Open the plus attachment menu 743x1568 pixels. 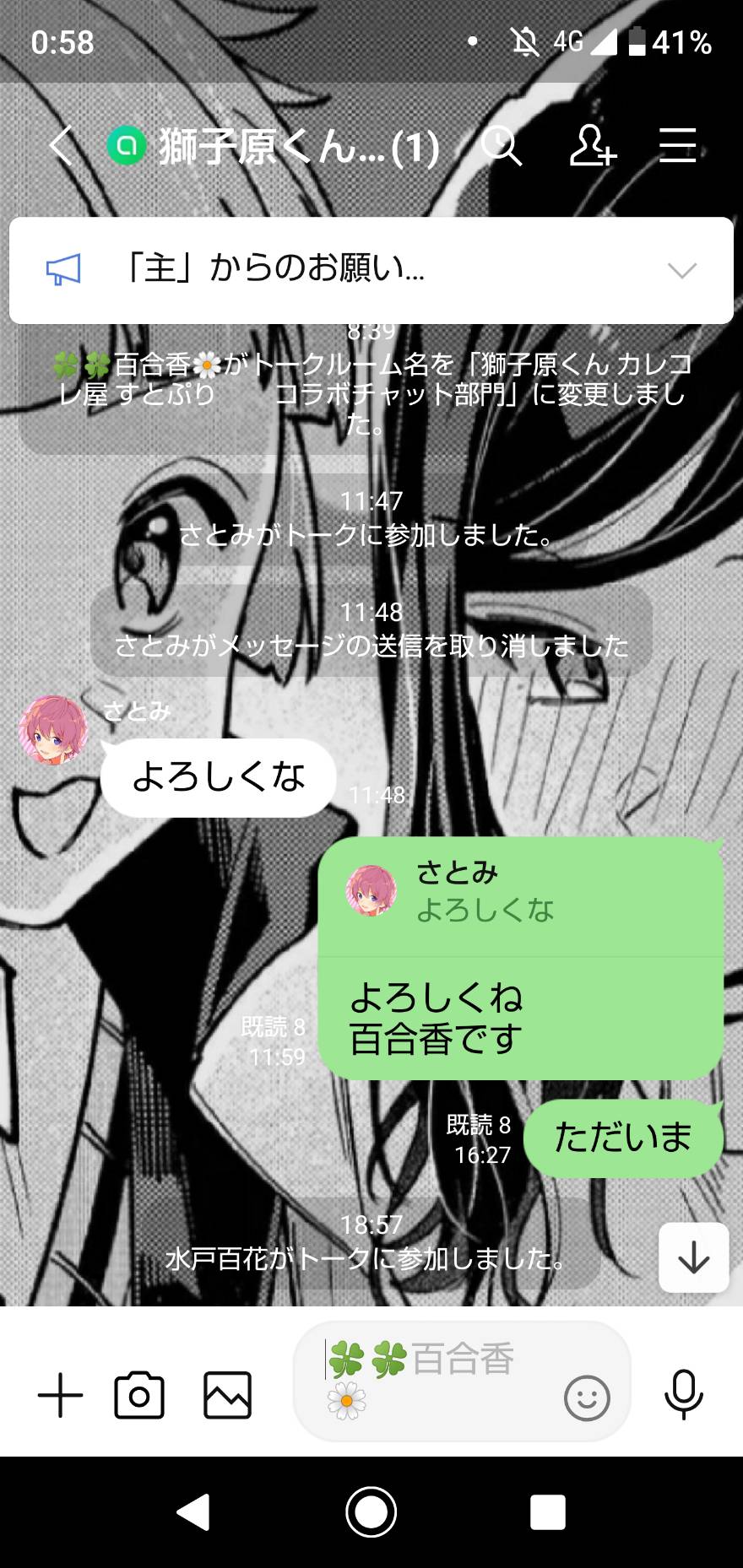click(61, 1395)
